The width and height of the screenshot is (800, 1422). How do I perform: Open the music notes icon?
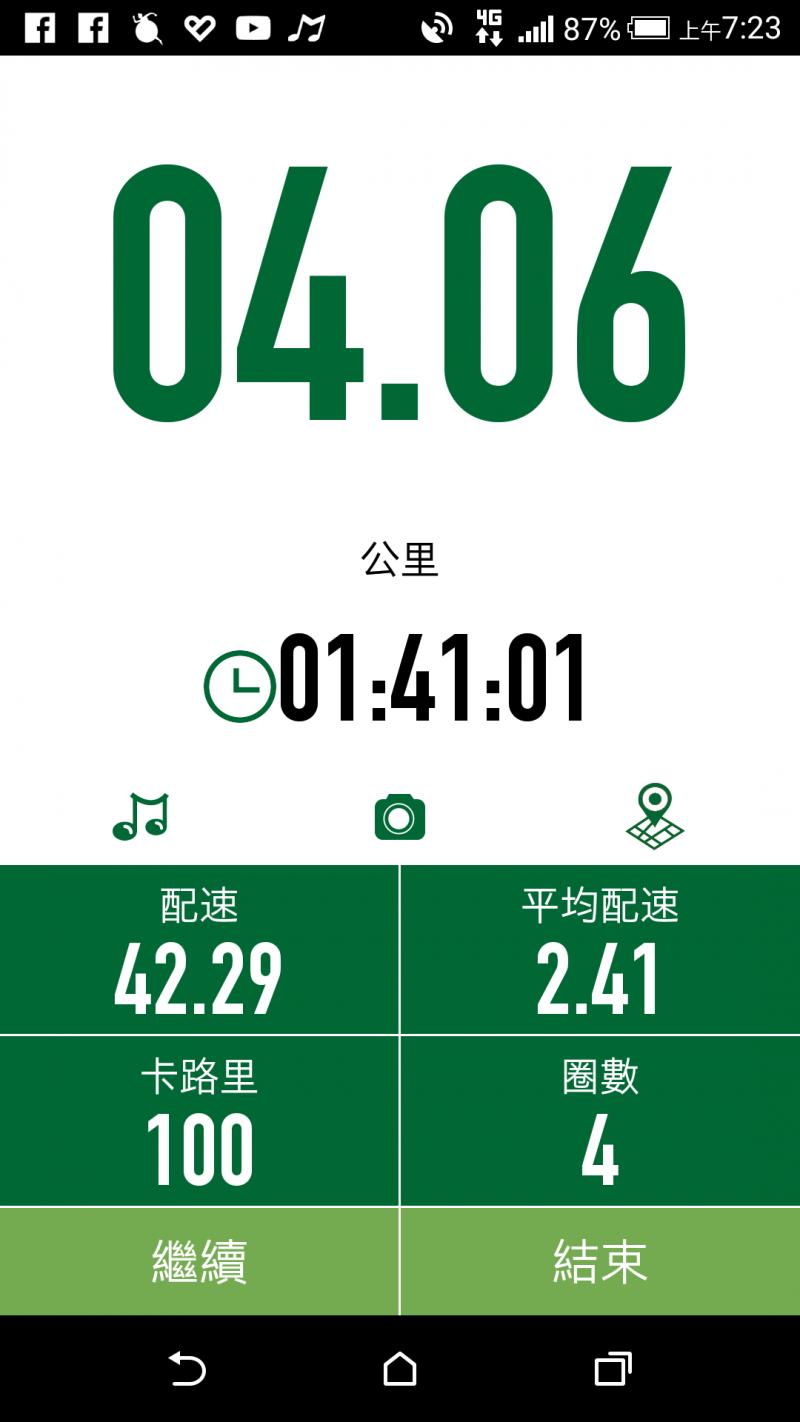(141, 817)
